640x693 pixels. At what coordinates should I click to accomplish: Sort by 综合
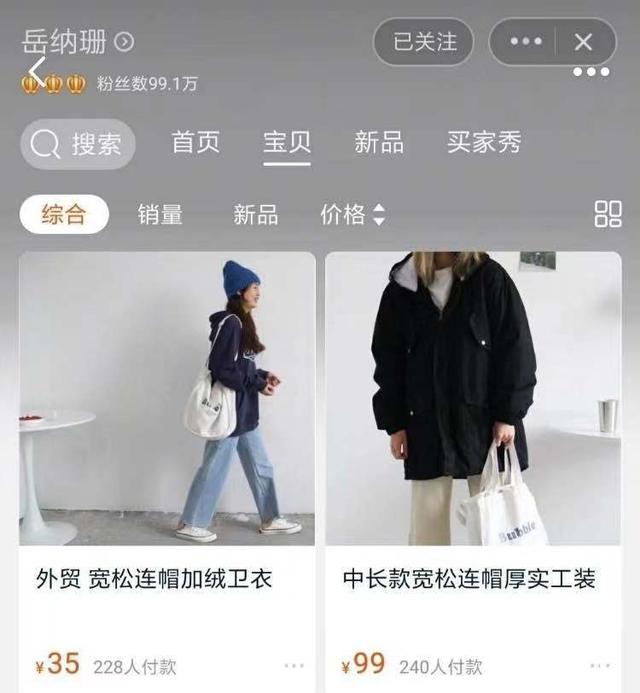click(x=64, y=214)
